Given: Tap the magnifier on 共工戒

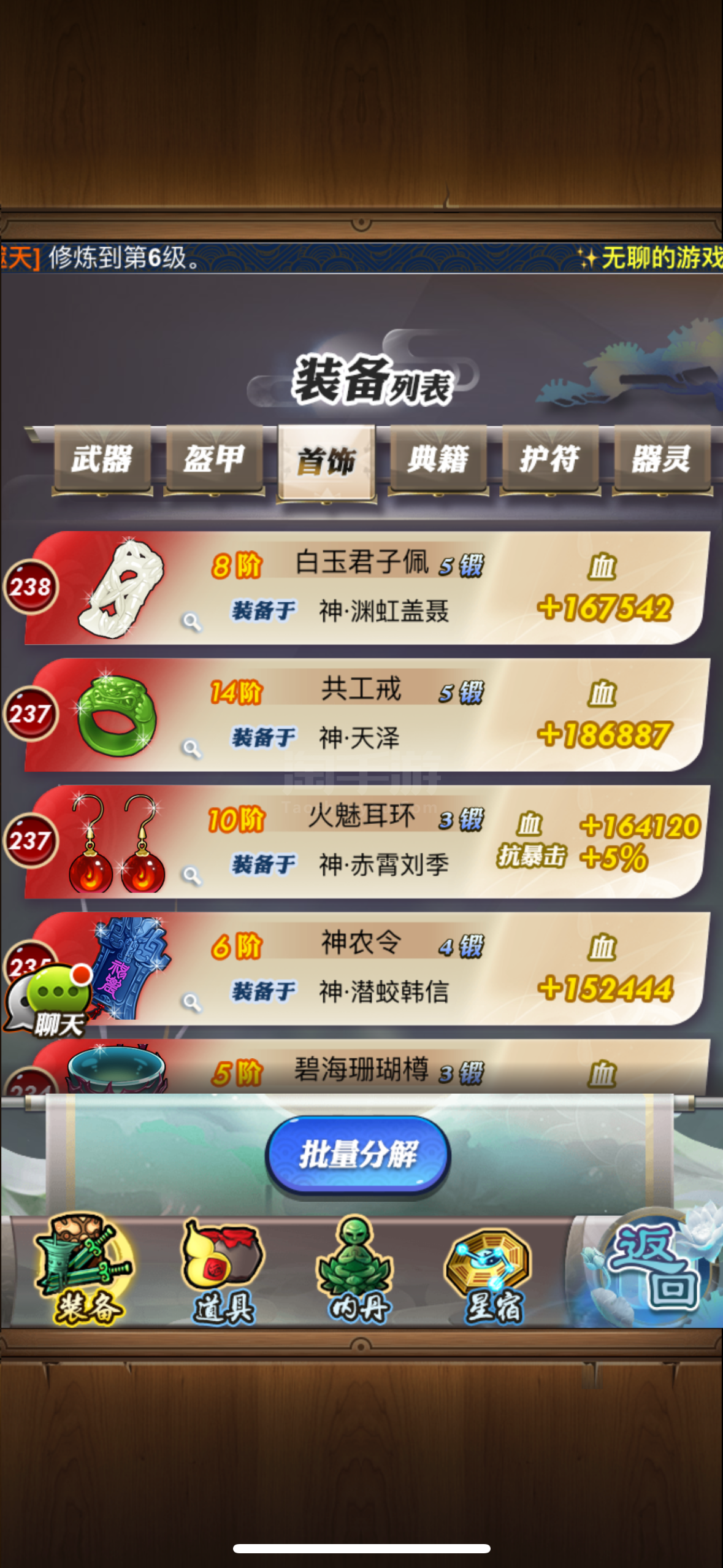Looking at the screenshot, I should pyautogui.click(x=192, y=749).
